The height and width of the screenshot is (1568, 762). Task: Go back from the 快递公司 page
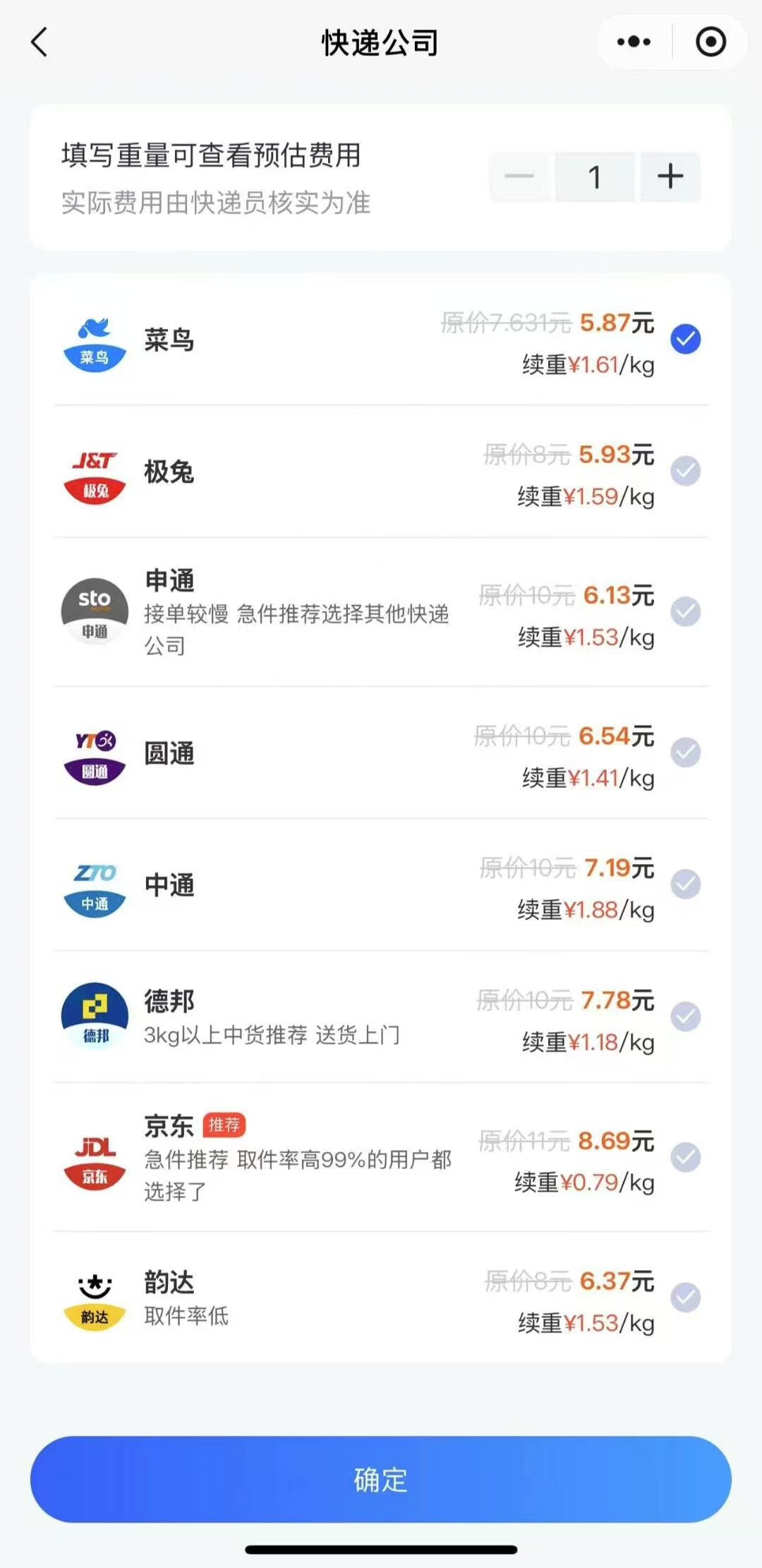click(40, 42)
